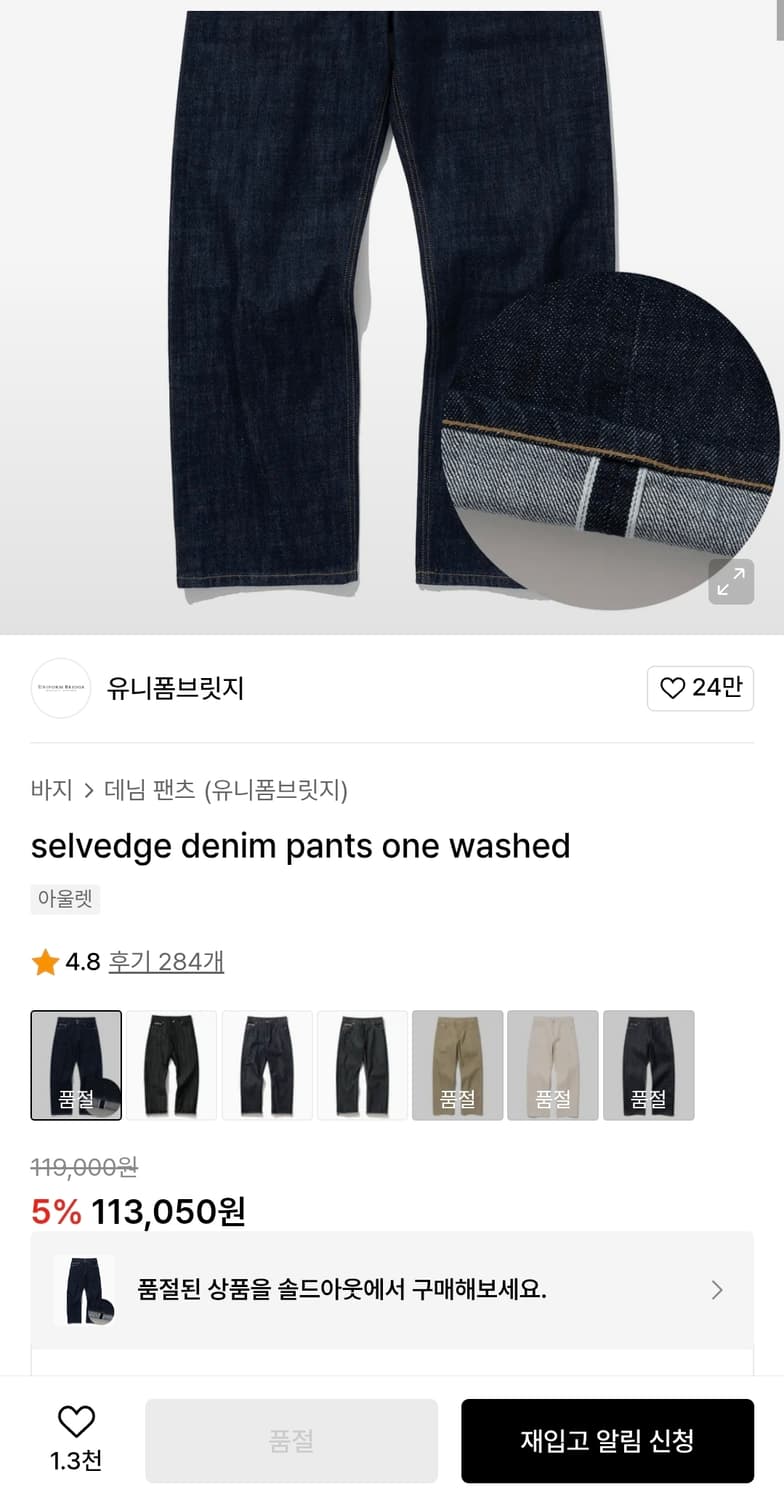Open the sold-out purchase banner via right arrow
784x1500 pixels.
pyautogui.click(x=717, y=1289)
